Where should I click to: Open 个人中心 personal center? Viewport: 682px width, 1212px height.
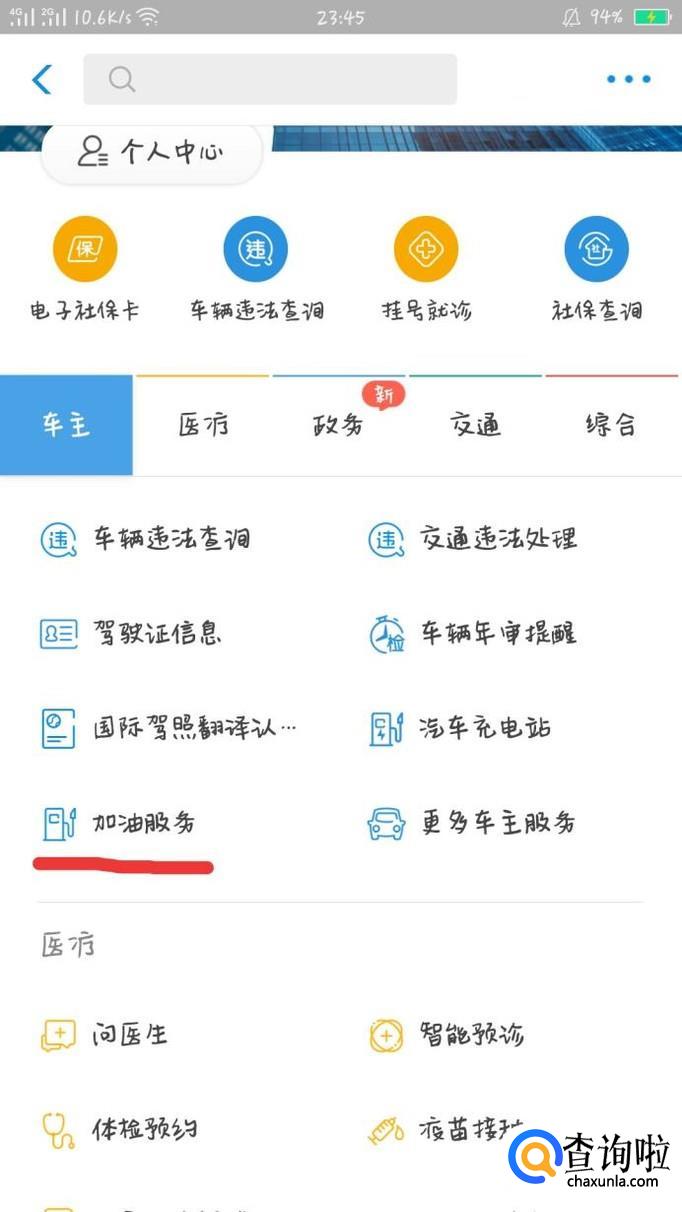click(152, 152)
